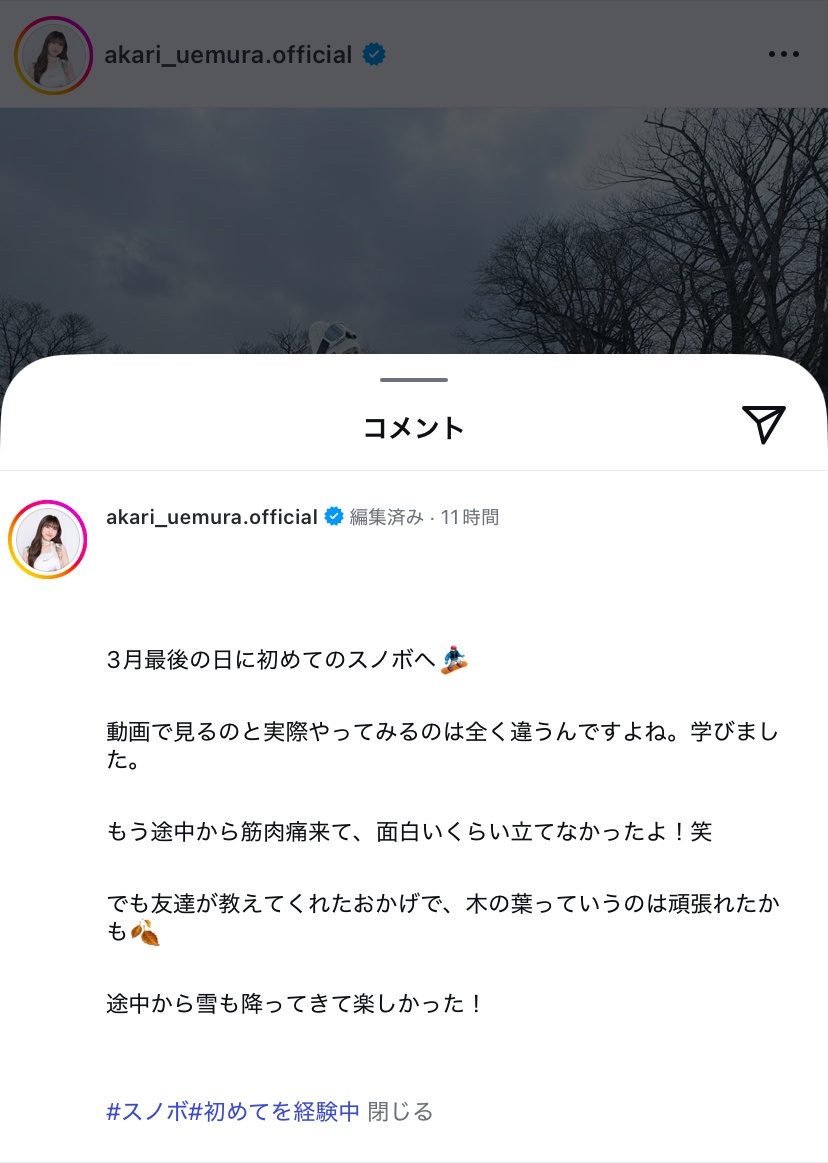
Task: Open the three-dot options menu
Action: [783, 54]
